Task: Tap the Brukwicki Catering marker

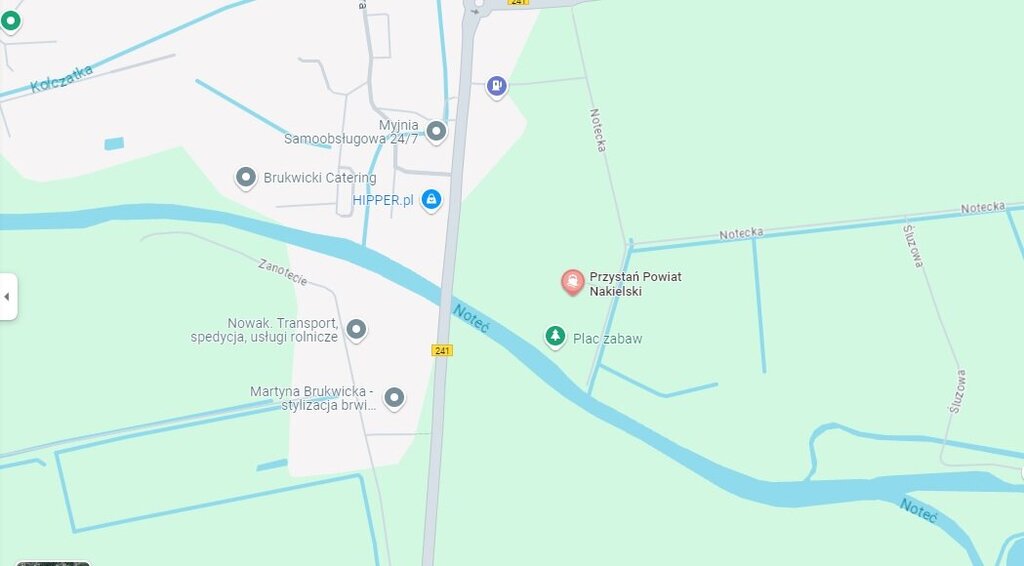Action: tap(246, 178)
